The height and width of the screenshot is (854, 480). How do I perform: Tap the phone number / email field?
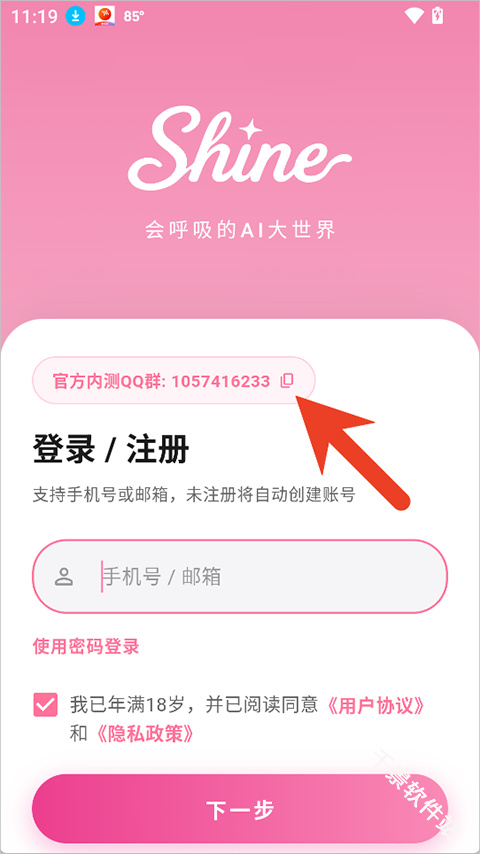[240, 577]
